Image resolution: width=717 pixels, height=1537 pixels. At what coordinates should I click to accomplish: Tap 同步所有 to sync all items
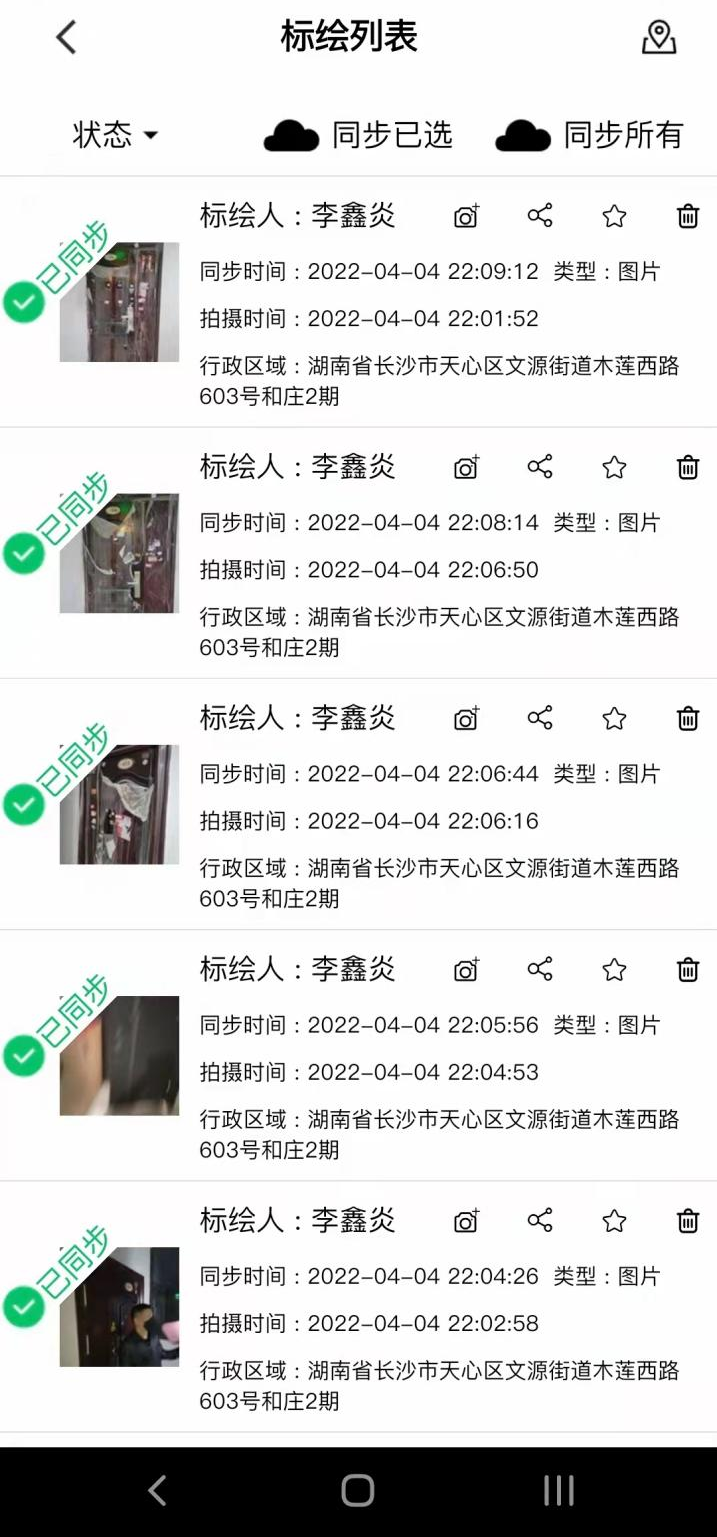(x=590, y=135)
